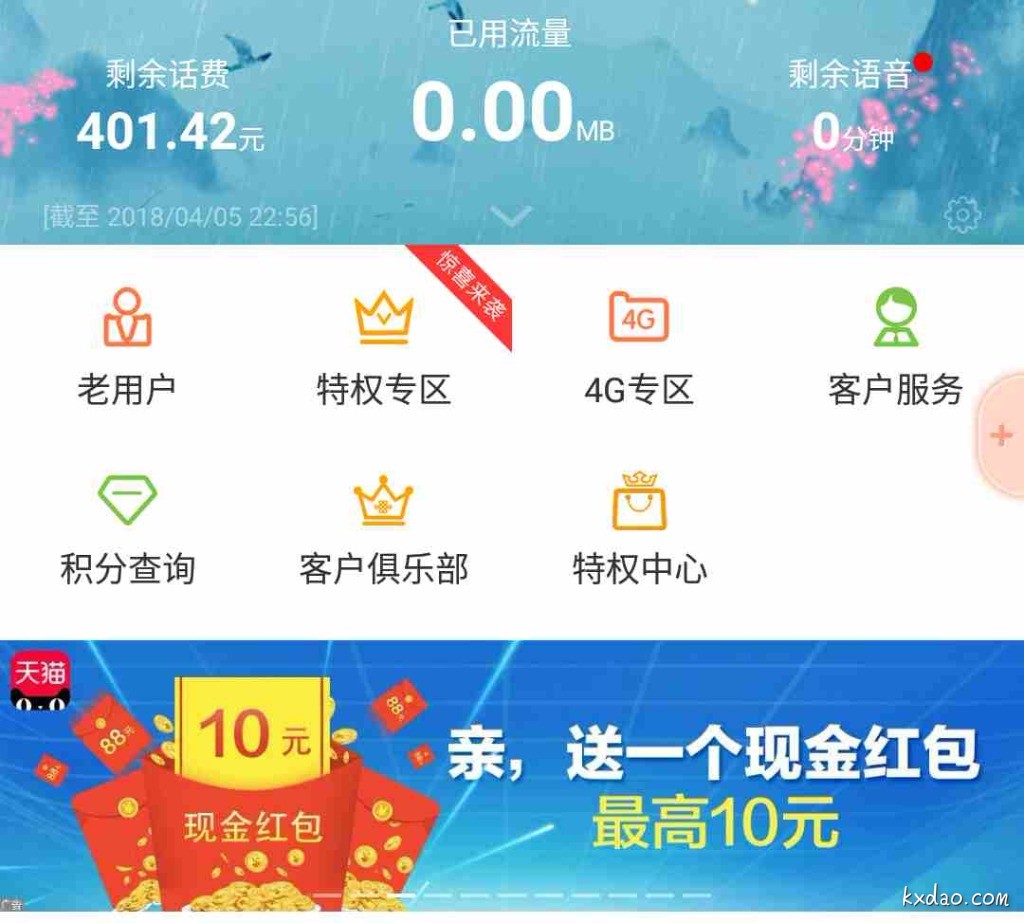Image resolution: width=1024 pixels, height=923 pixels.
Task: Open 4G专区 section
Action: [x=639, y=346]
